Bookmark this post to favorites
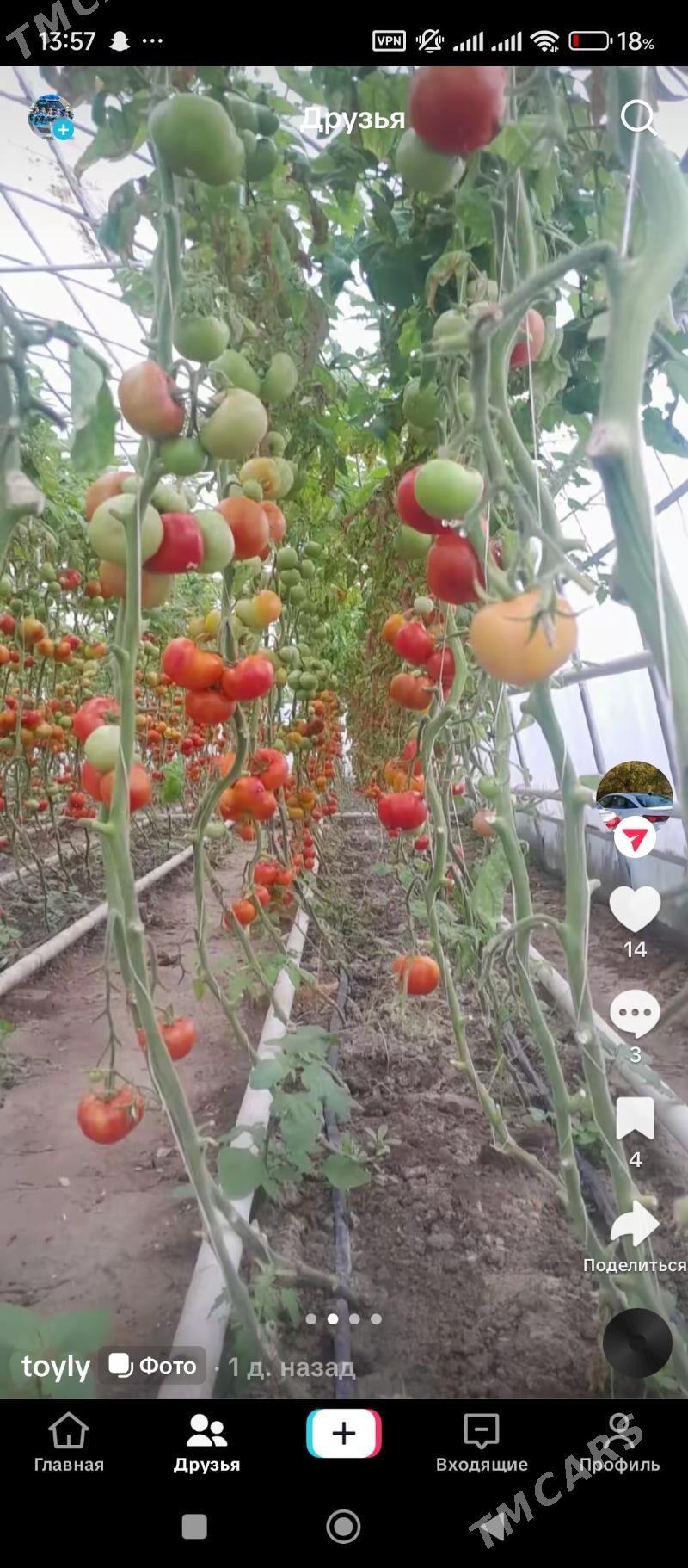This screenshot has height=1568, width=688. [635, 1120]
